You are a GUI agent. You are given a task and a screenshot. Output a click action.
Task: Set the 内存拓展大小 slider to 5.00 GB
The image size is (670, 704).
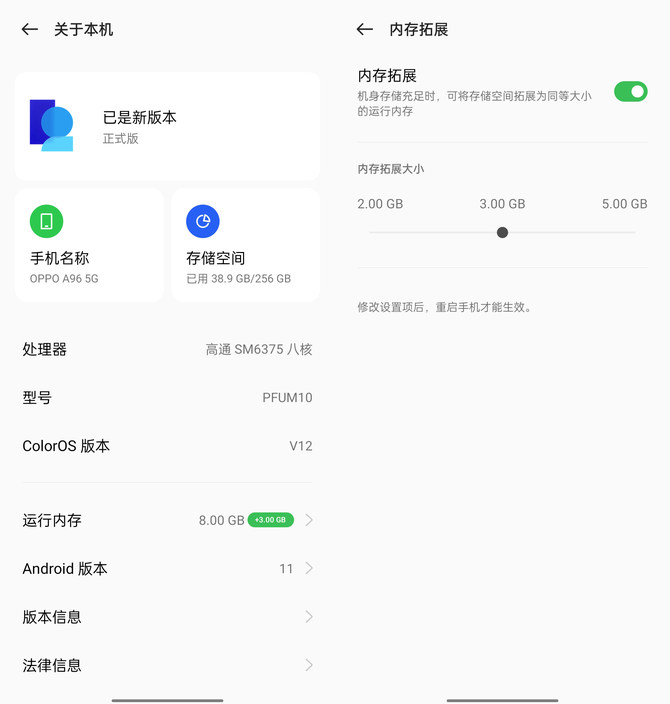click(634, 232)
